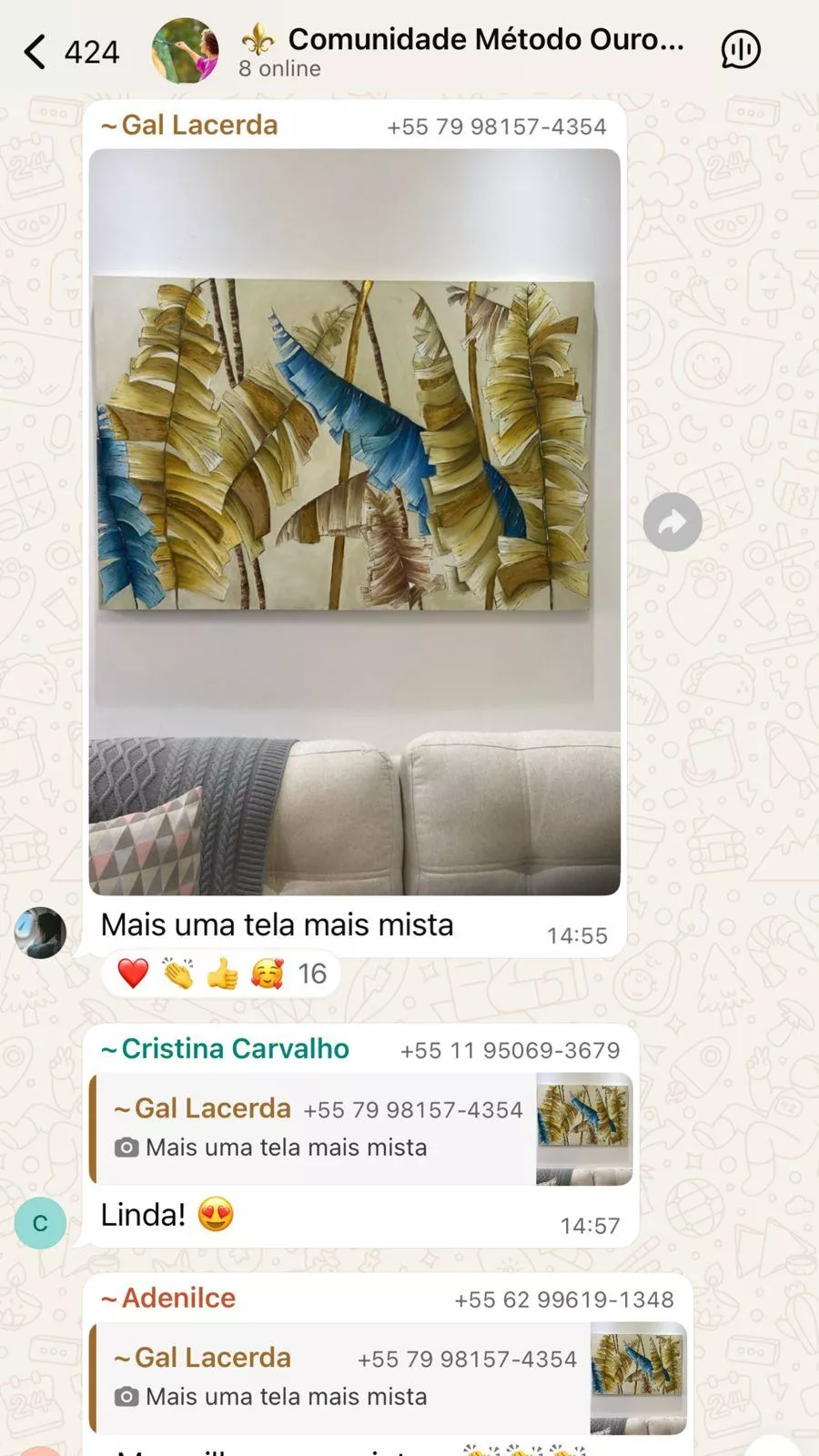This screenshot has width=819, height=1456.
Task: Open Gal Lacerda's painting photo
Action: pos(354,521)
